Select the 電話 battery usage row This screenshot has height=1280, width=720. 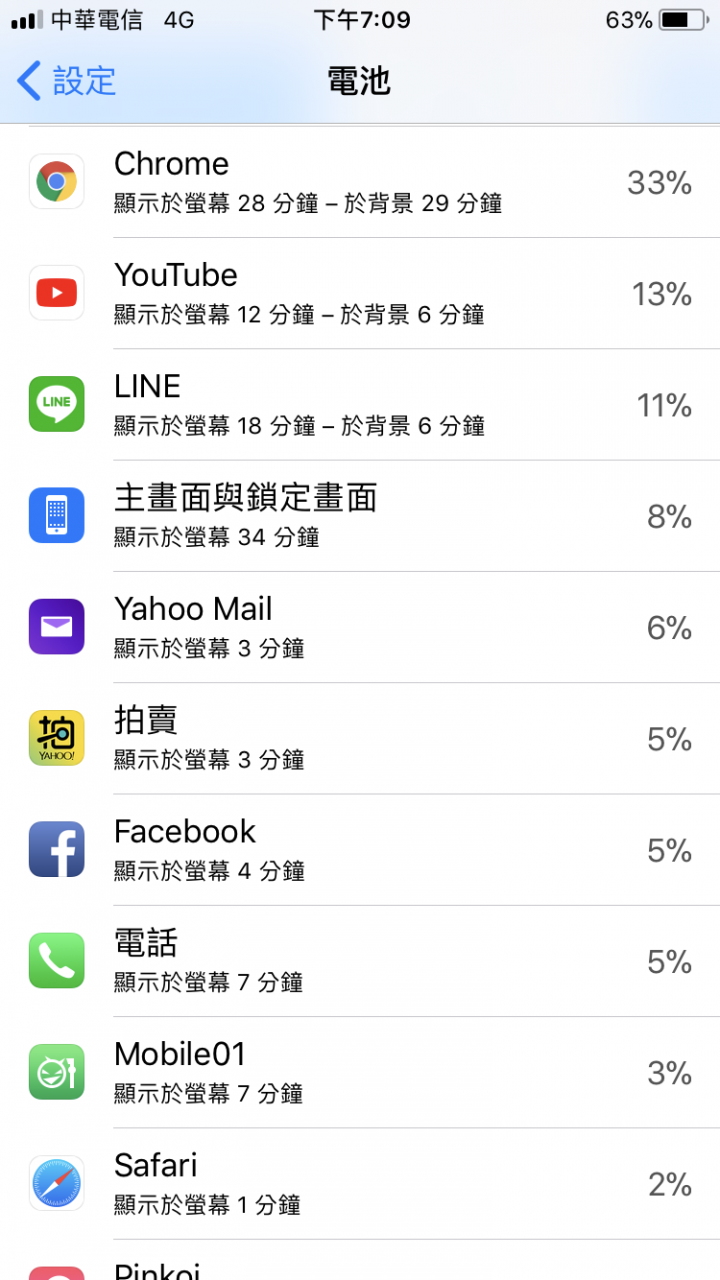pyautogui.click(x=360, y=962)
